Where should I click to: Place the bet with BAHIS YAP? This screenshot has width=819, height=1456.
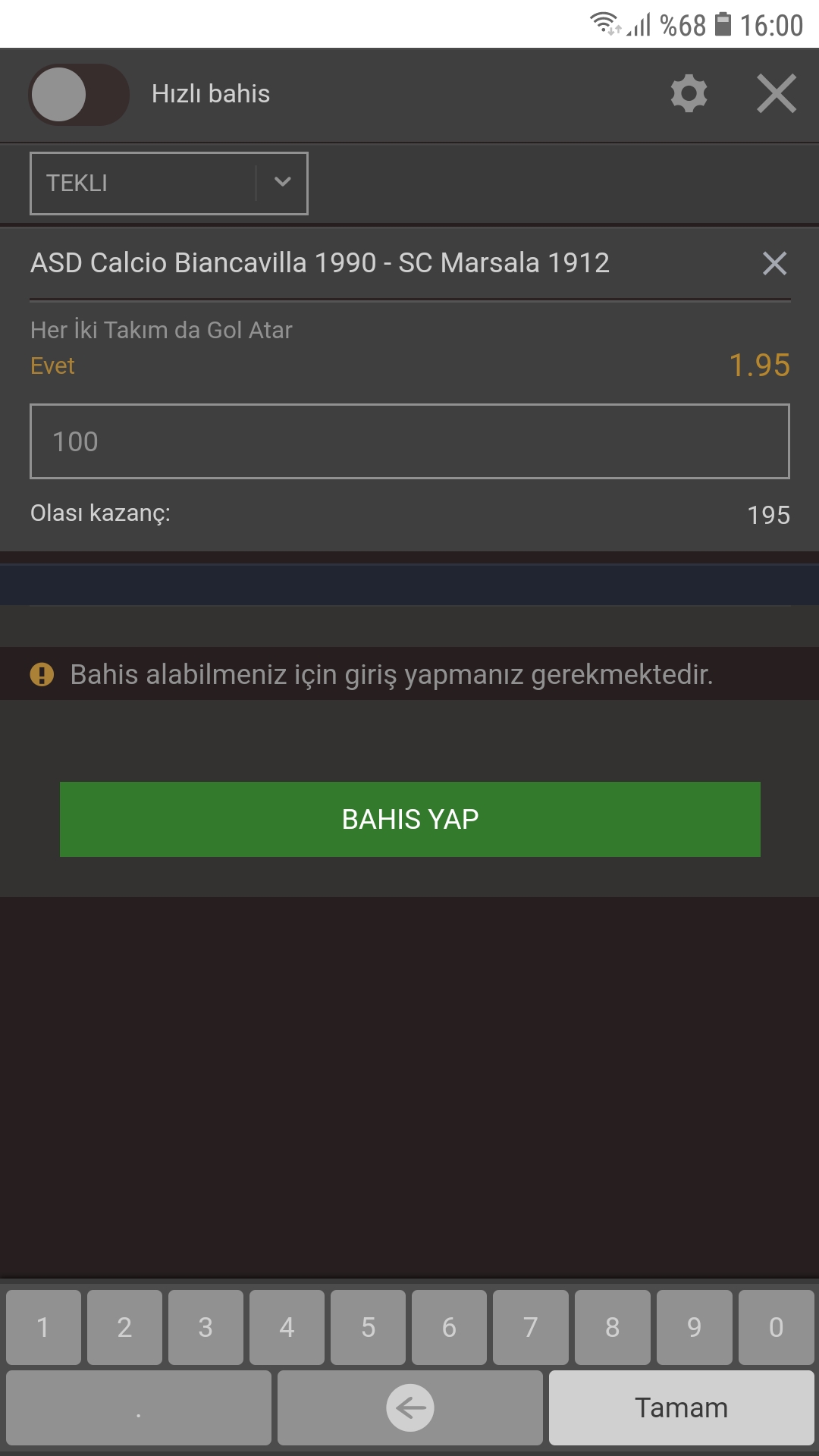pyautogui.click(x=410, y=819)
